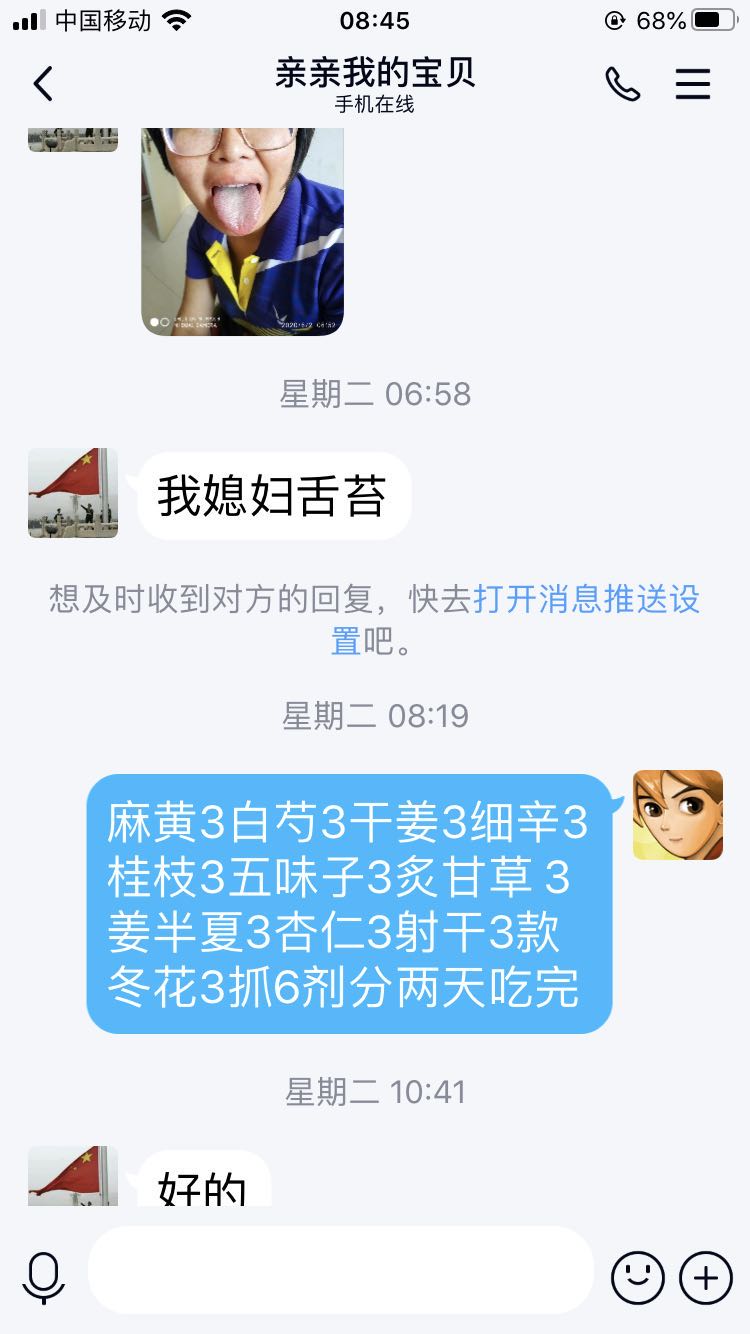This screenshot has width=750, height=1334.
Task: Start a voice call with this contact
Action: (x=622, y=84)
